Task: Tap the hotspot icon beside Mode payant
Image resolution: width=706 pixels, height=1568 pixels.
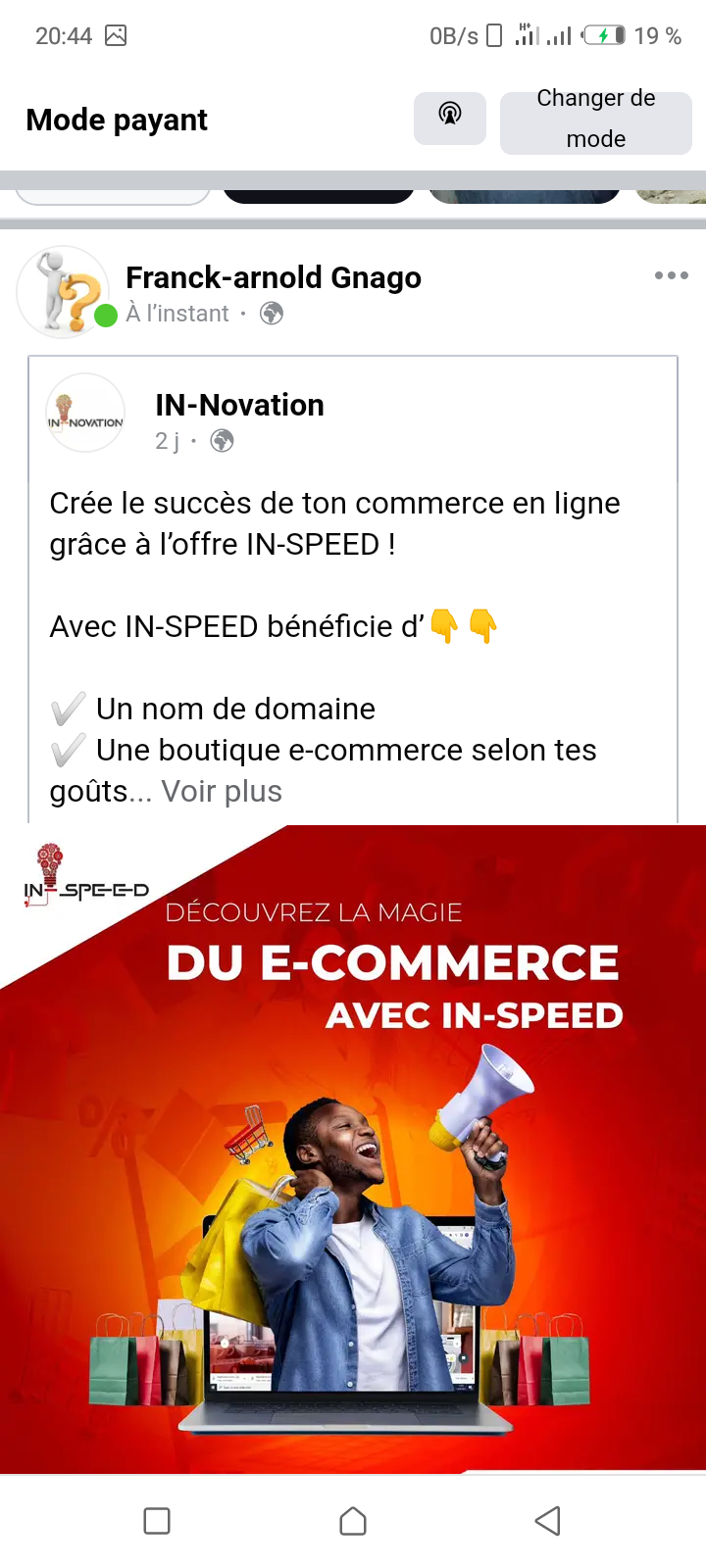Action: point(449,119)
